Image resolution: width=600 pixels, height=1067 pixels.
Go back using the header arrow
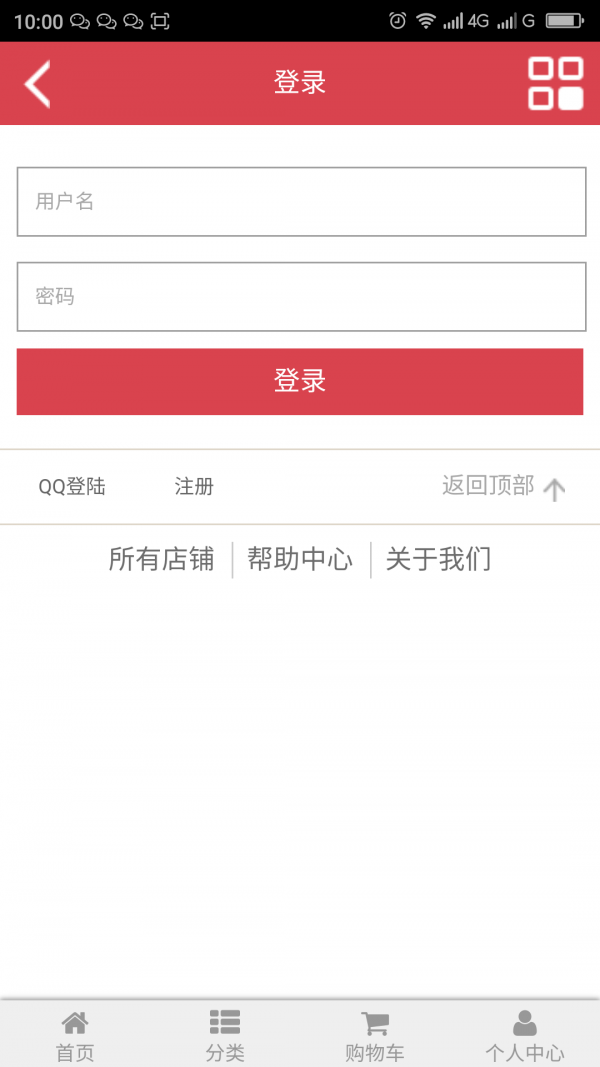coord(37,83)
